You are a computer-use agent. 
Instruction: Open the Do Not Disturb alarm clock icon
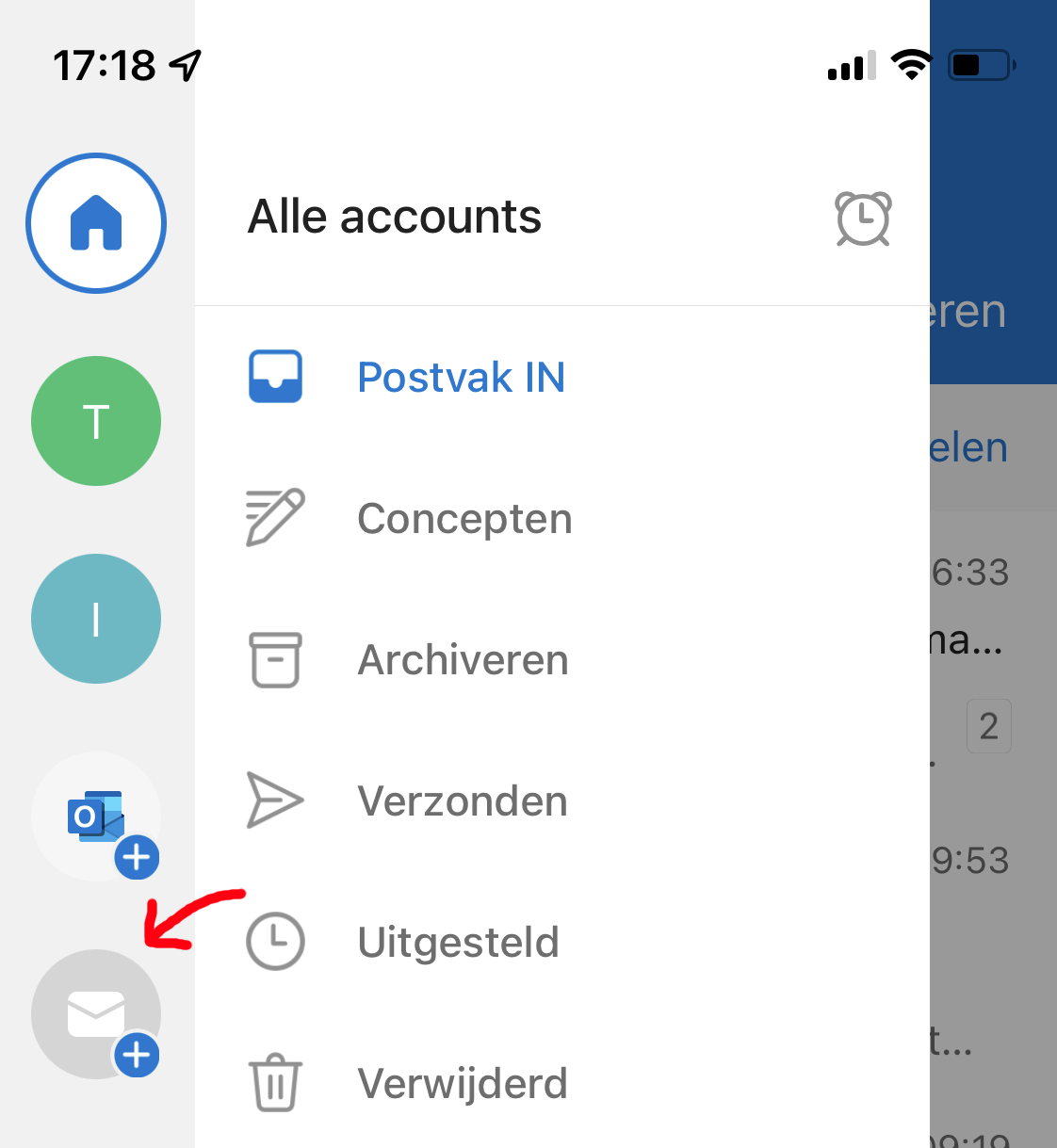click(863, 218)
